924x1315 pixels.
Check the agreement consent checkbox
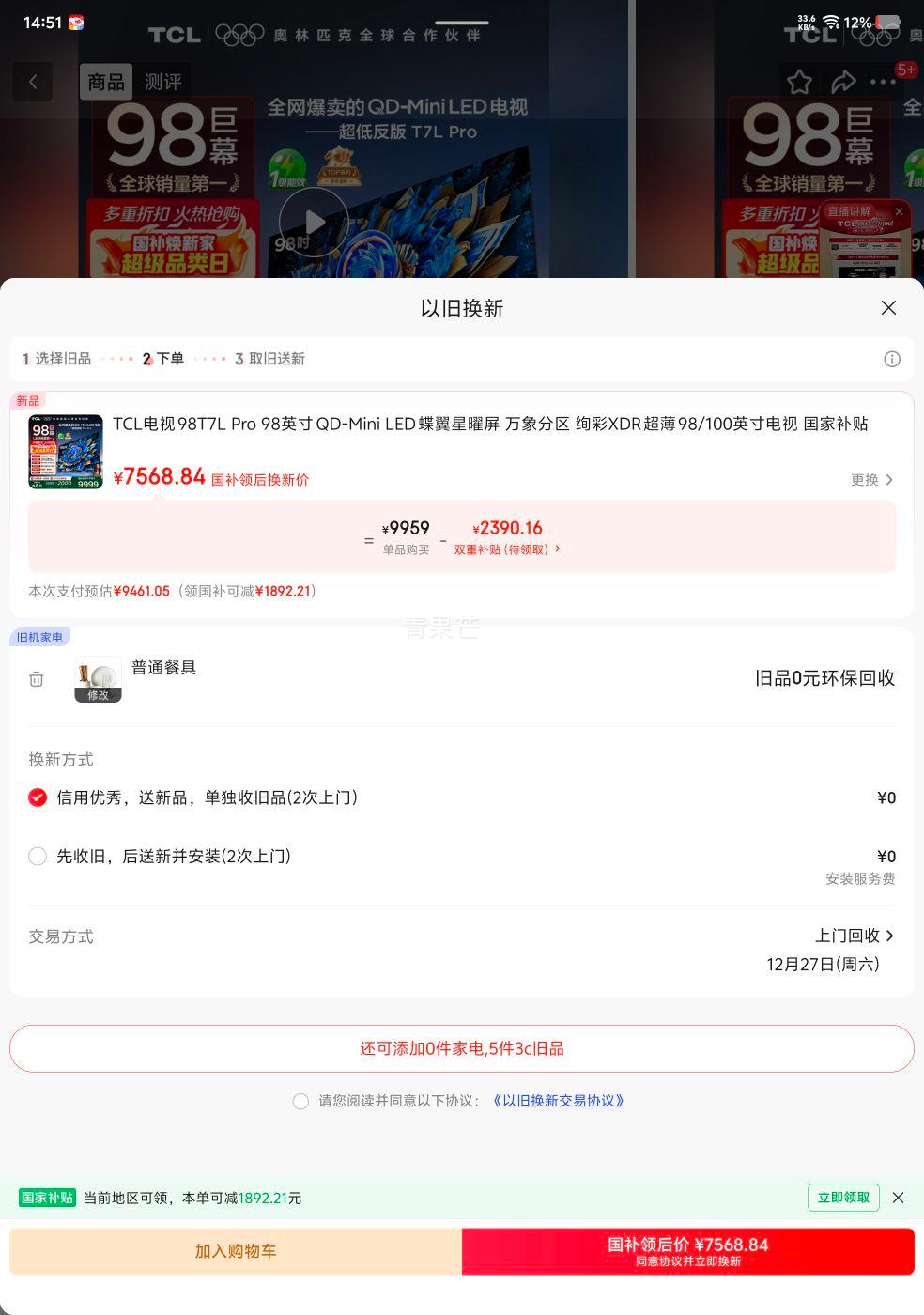[x=300, y=1101]
